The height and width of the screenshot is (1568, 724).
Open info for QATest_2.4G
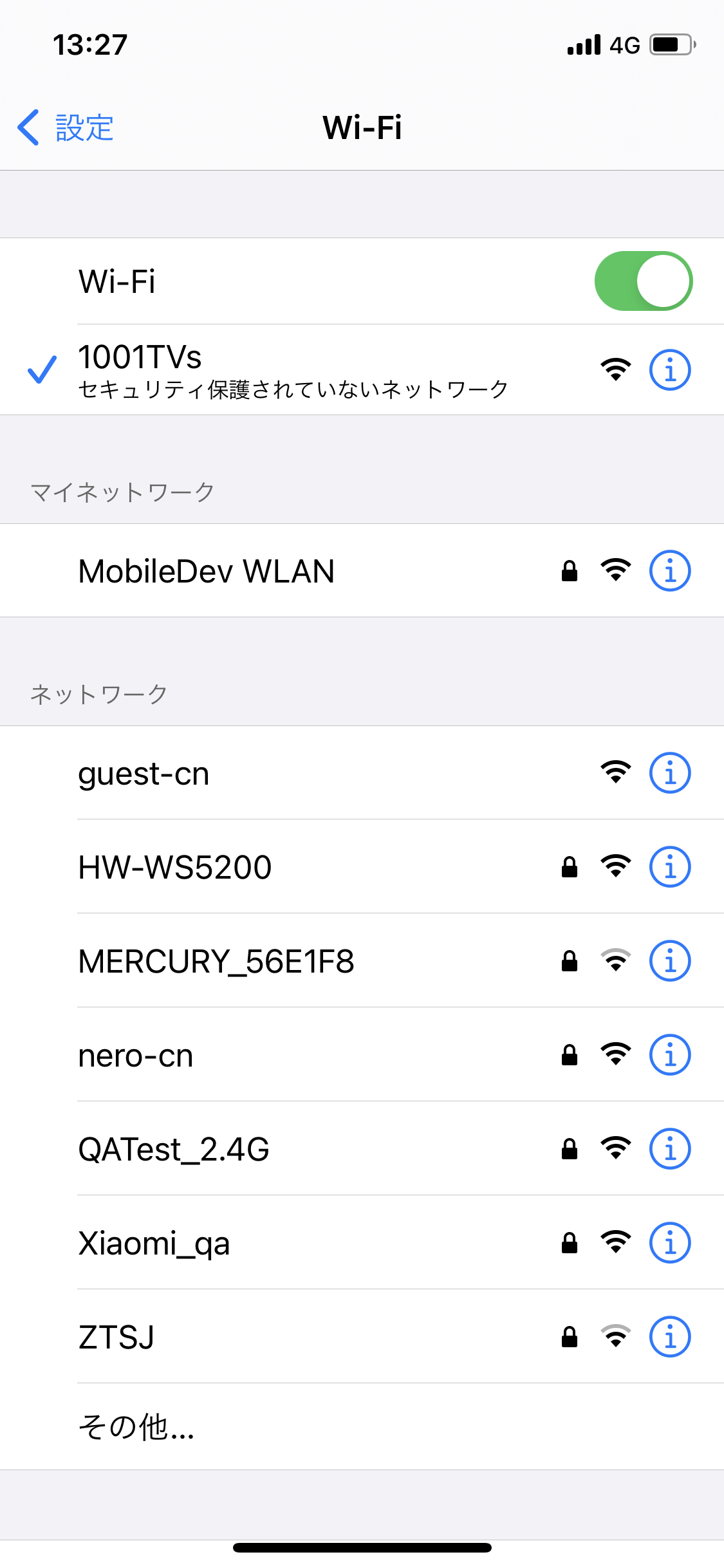coord(670,1149)
